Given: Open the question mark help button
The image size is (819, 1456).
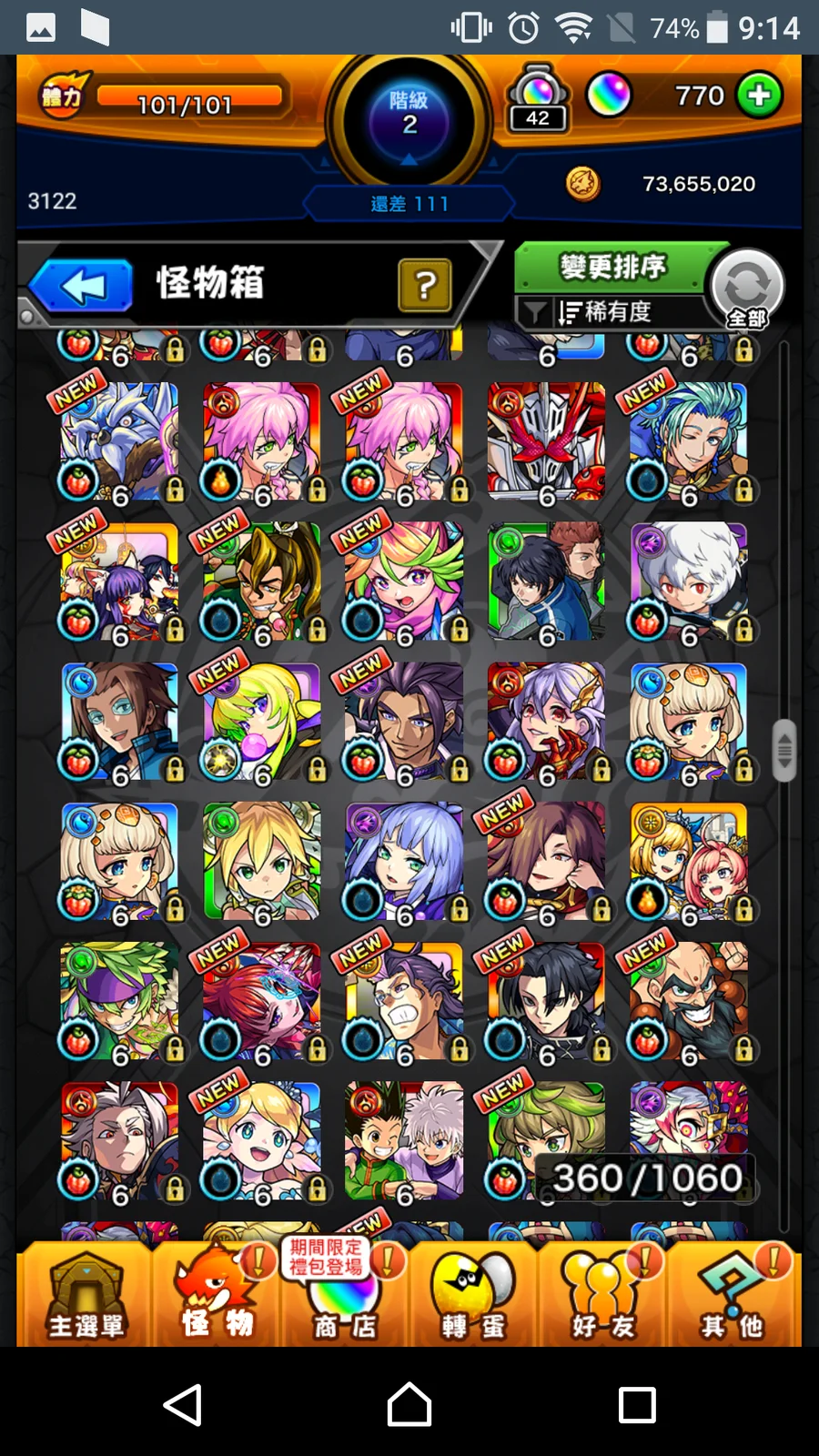Looking at the screenshot, I should coord(424,286).
